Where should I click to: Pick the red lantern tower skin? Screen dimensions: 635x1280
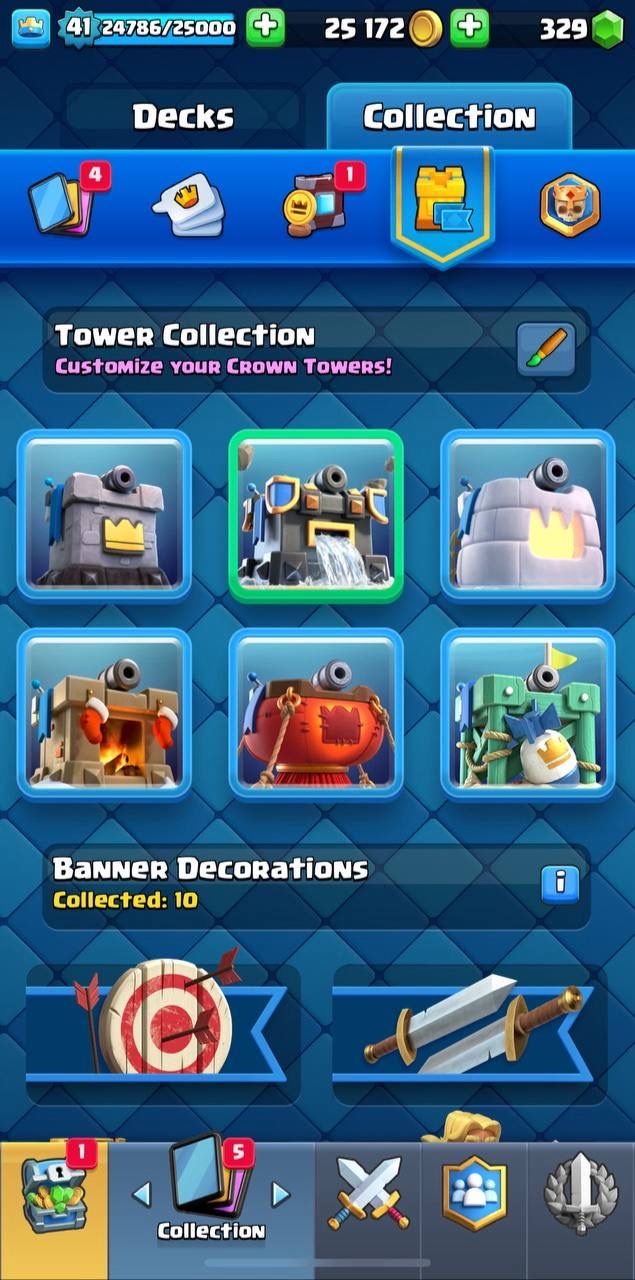316,713
